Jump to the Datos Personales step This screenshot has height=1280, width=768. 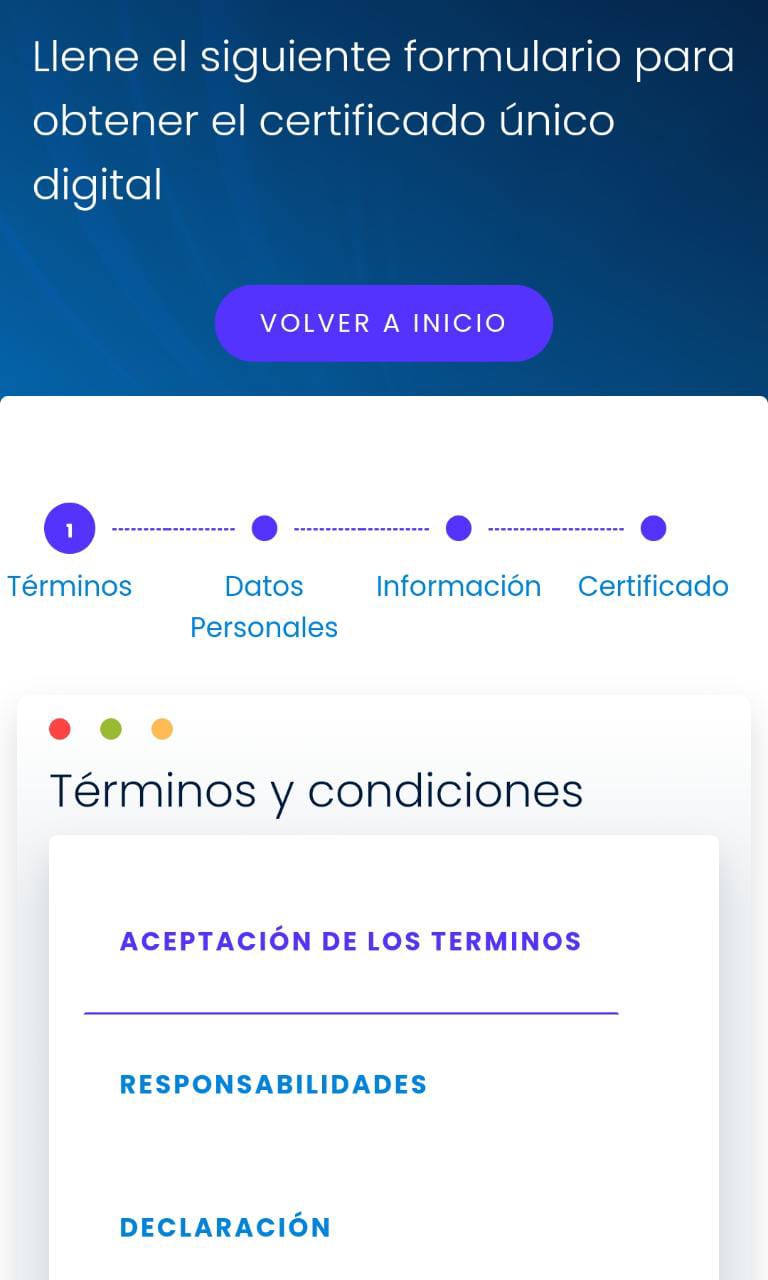[264, 528]
